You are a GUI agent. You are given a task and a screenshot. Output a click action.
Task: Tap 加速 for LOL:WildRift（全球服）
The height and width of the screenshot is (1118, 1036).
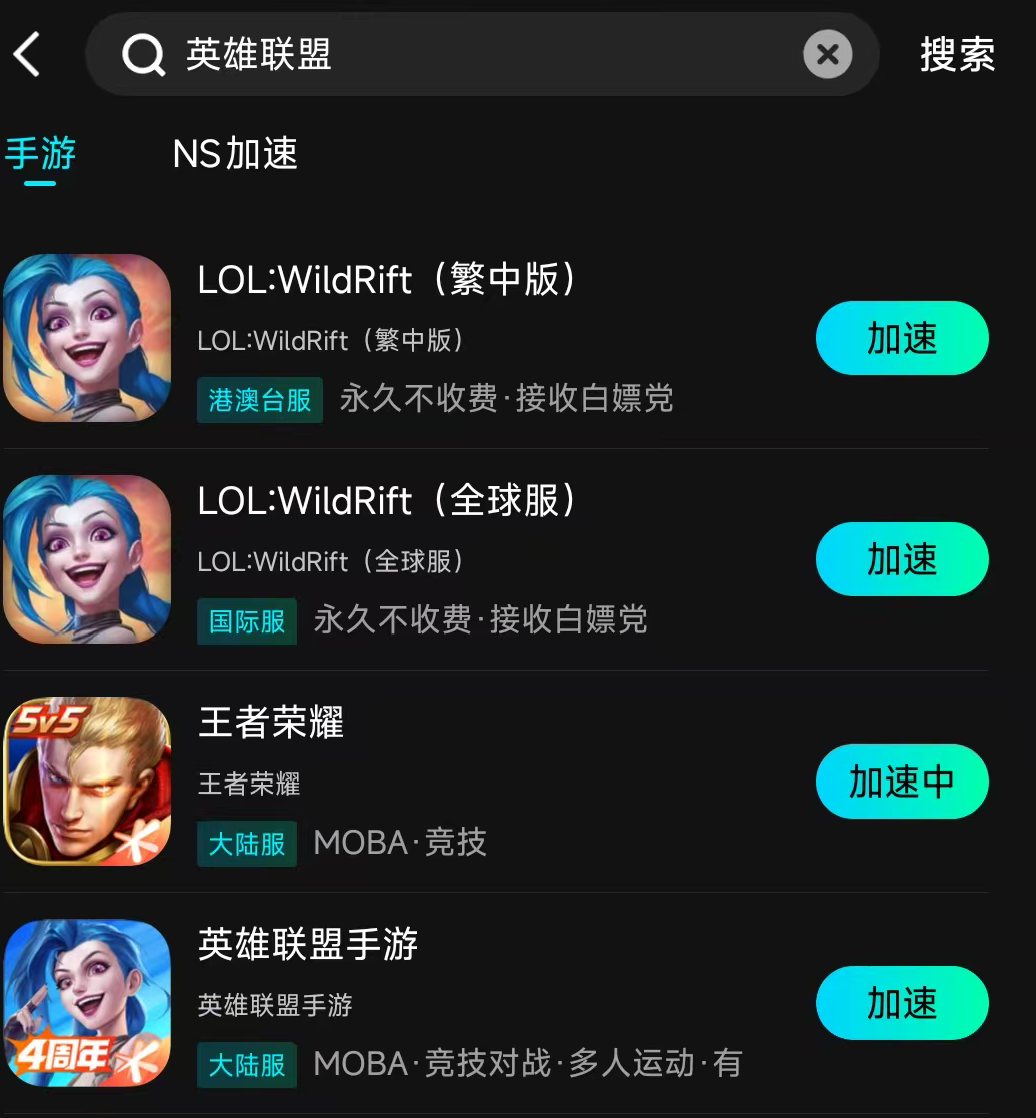coord(902,559)
